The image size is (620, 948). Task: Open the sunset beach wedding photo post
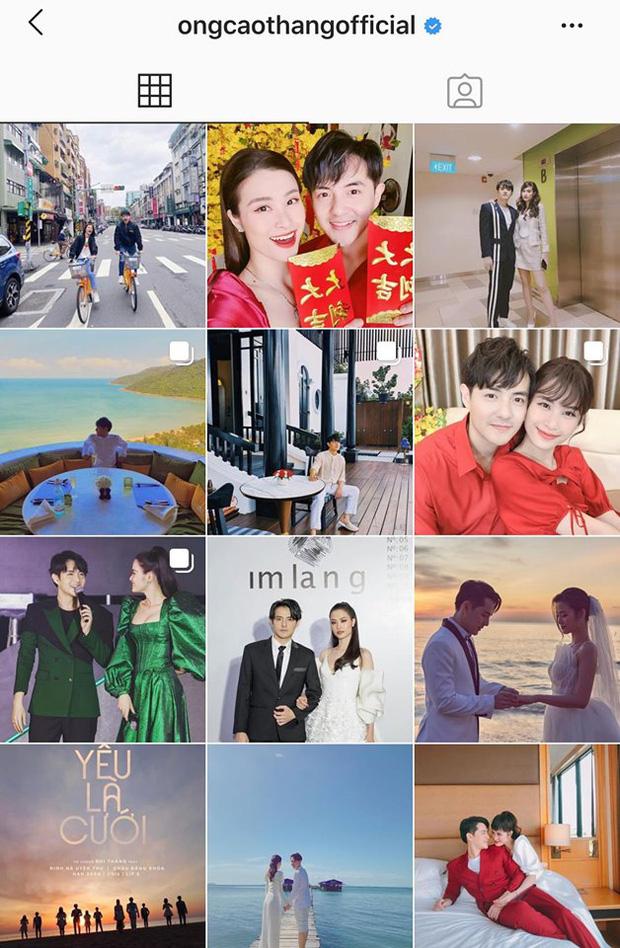(517, 640)
